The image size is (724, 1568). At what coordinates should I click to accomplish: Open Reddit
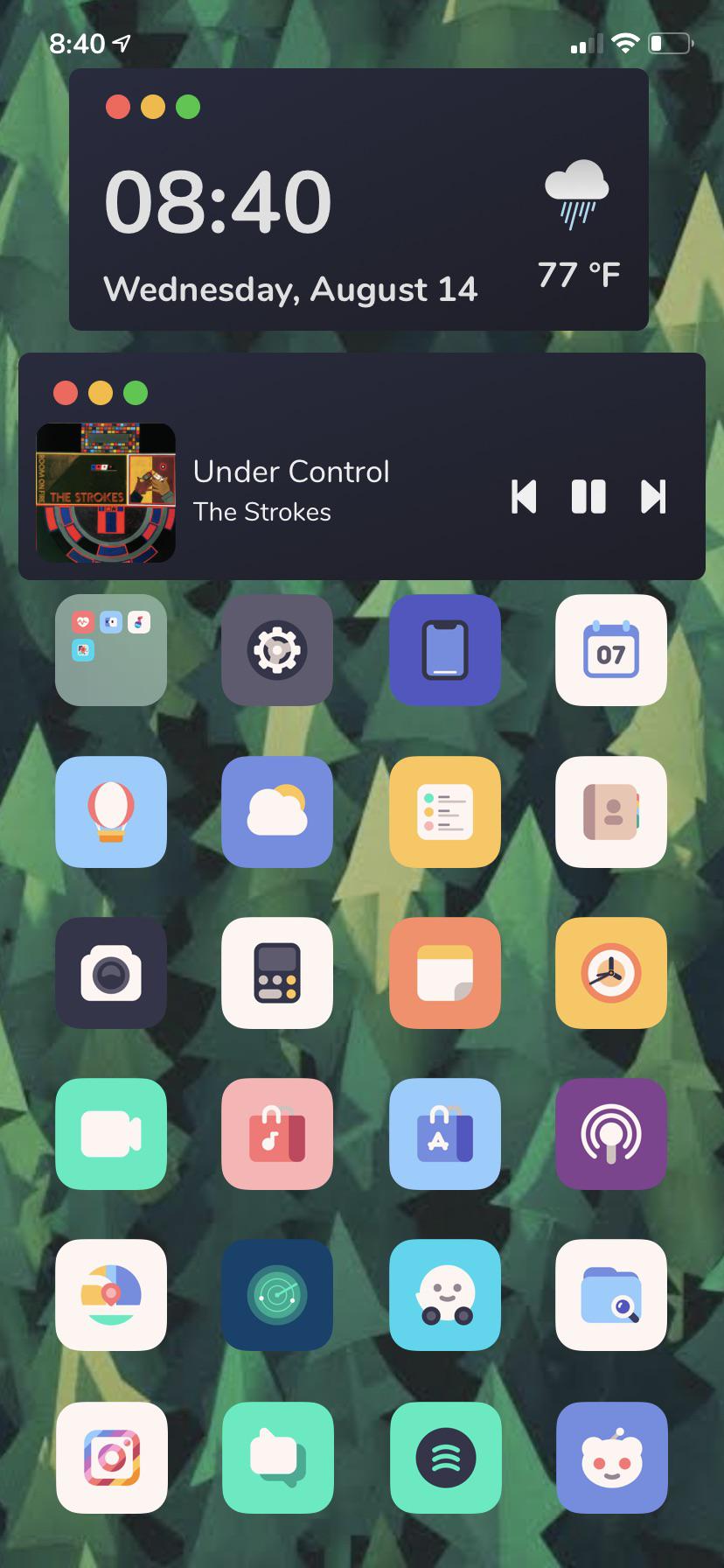610,1457
